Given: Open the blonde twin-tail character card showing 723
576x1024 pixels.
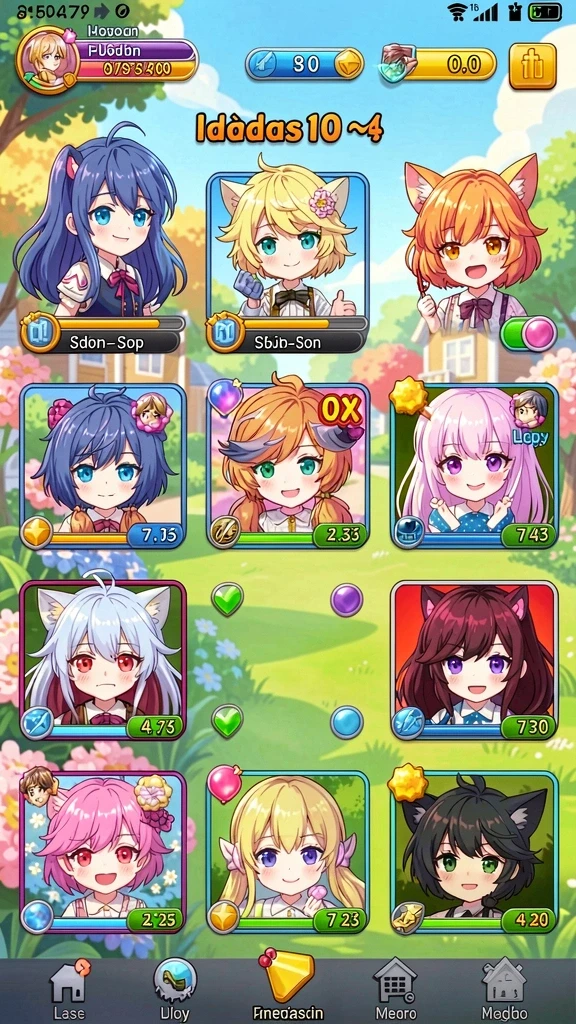Looking at the screenshot, I should coord(287,852).
